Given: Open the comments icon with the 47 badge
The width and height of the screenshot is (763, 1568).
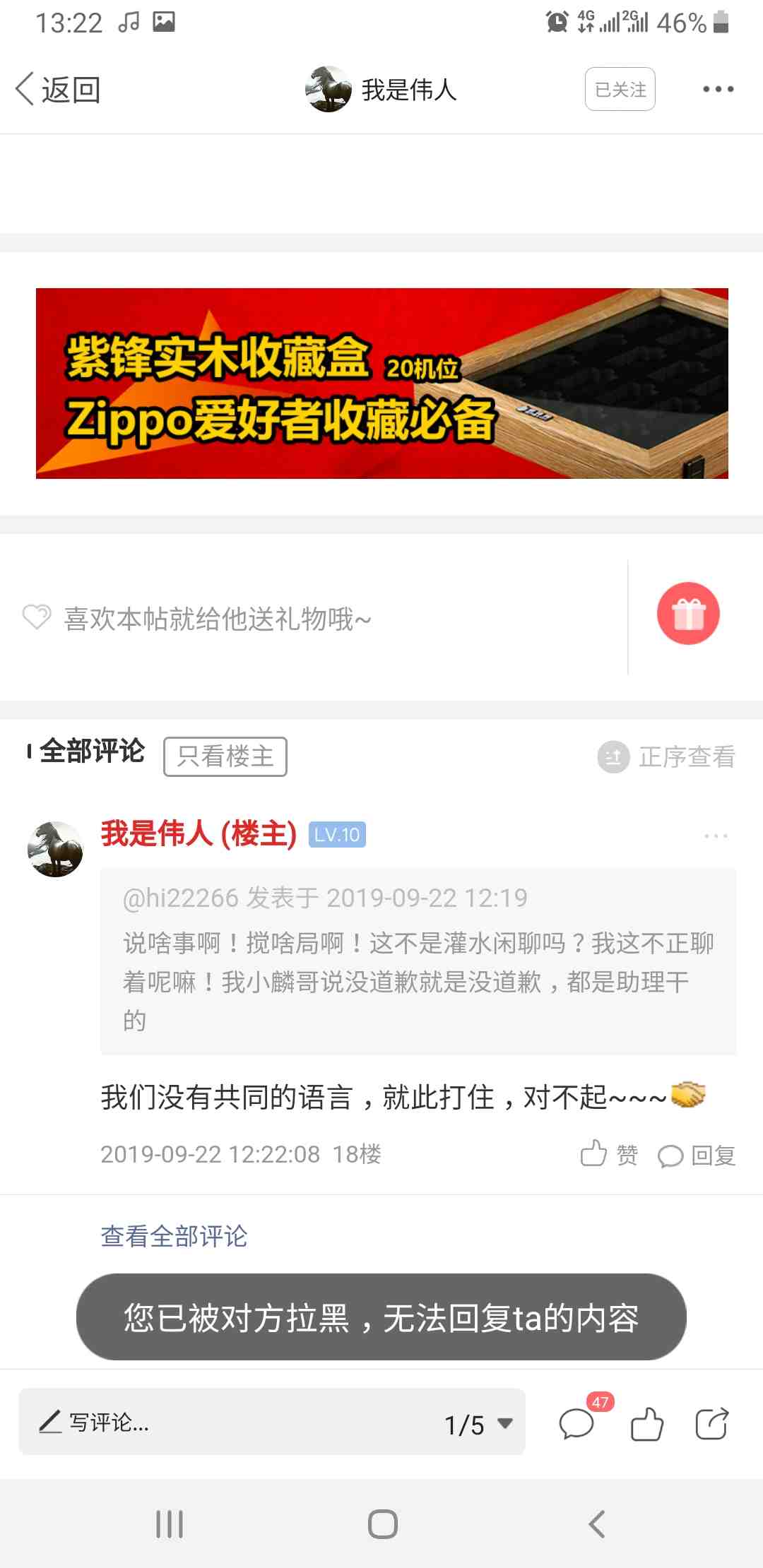Looking at the screenshot, I should 576,1423.
